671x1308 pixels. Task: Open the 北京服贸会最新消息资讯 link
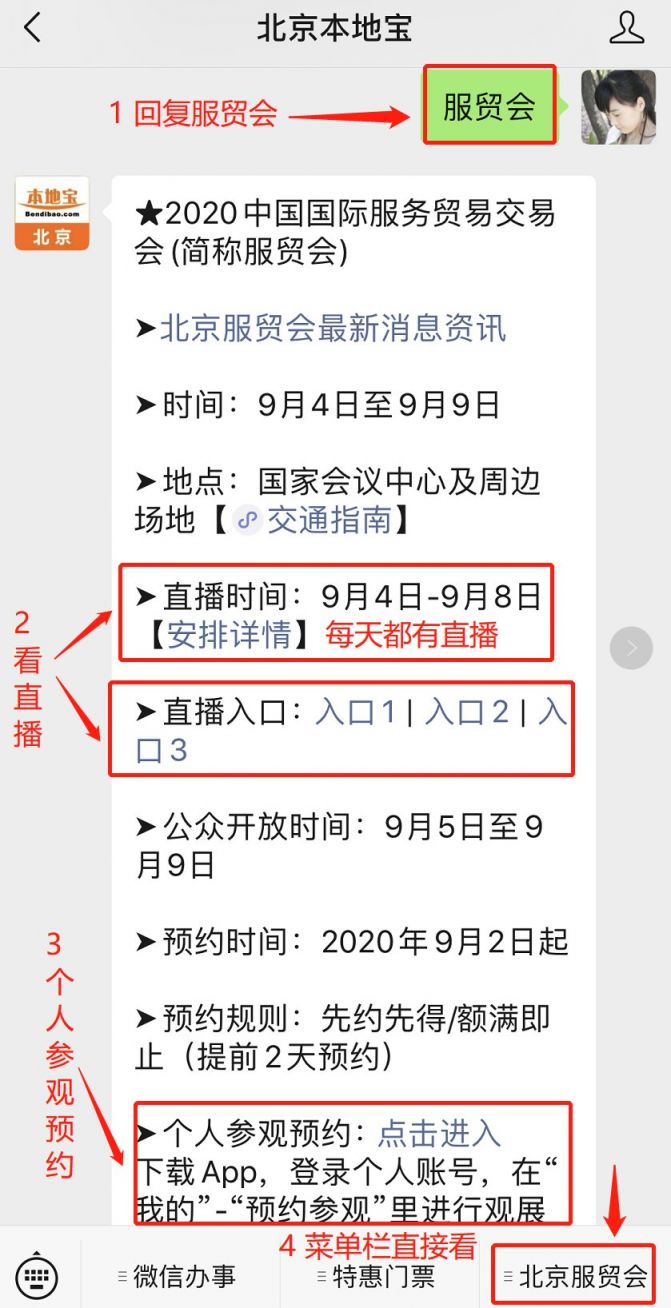(333, 327)
